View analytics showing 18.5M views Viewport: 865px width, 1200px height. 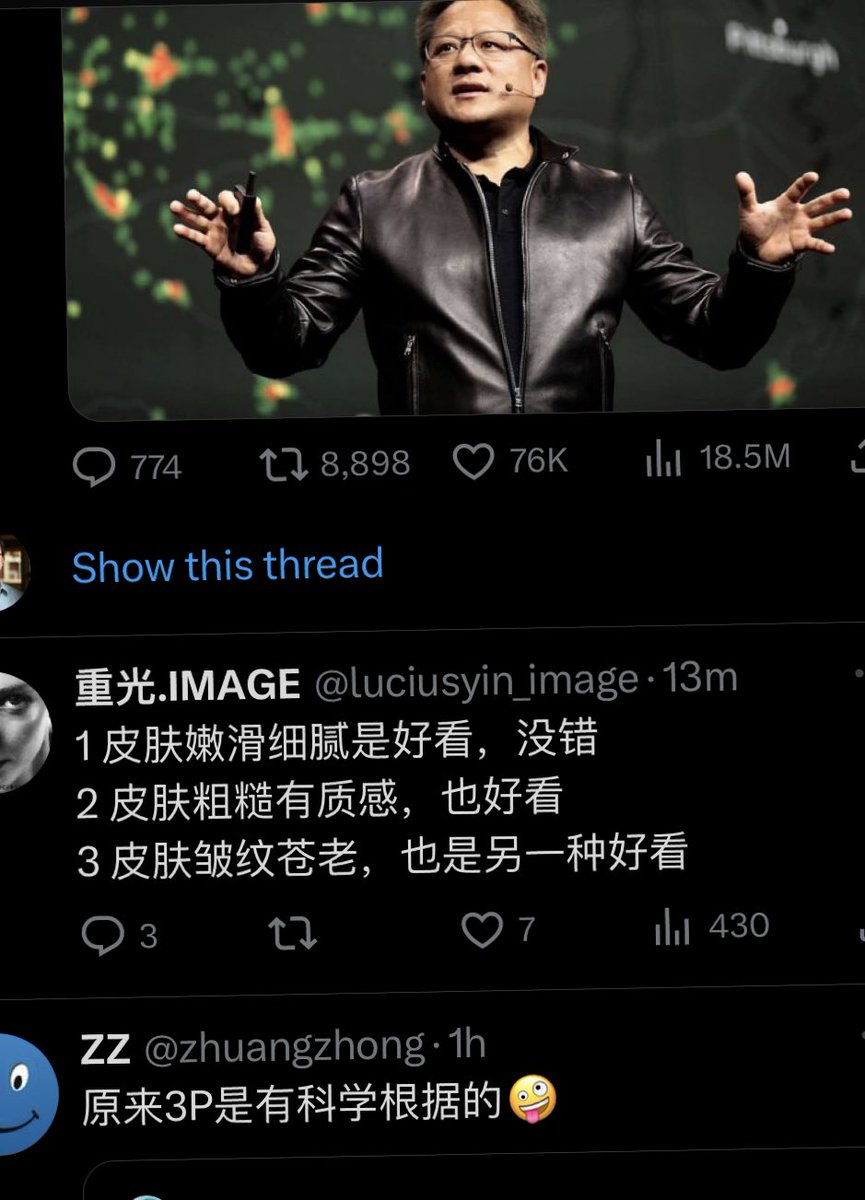pyautogui.click(x=663, y=461)
